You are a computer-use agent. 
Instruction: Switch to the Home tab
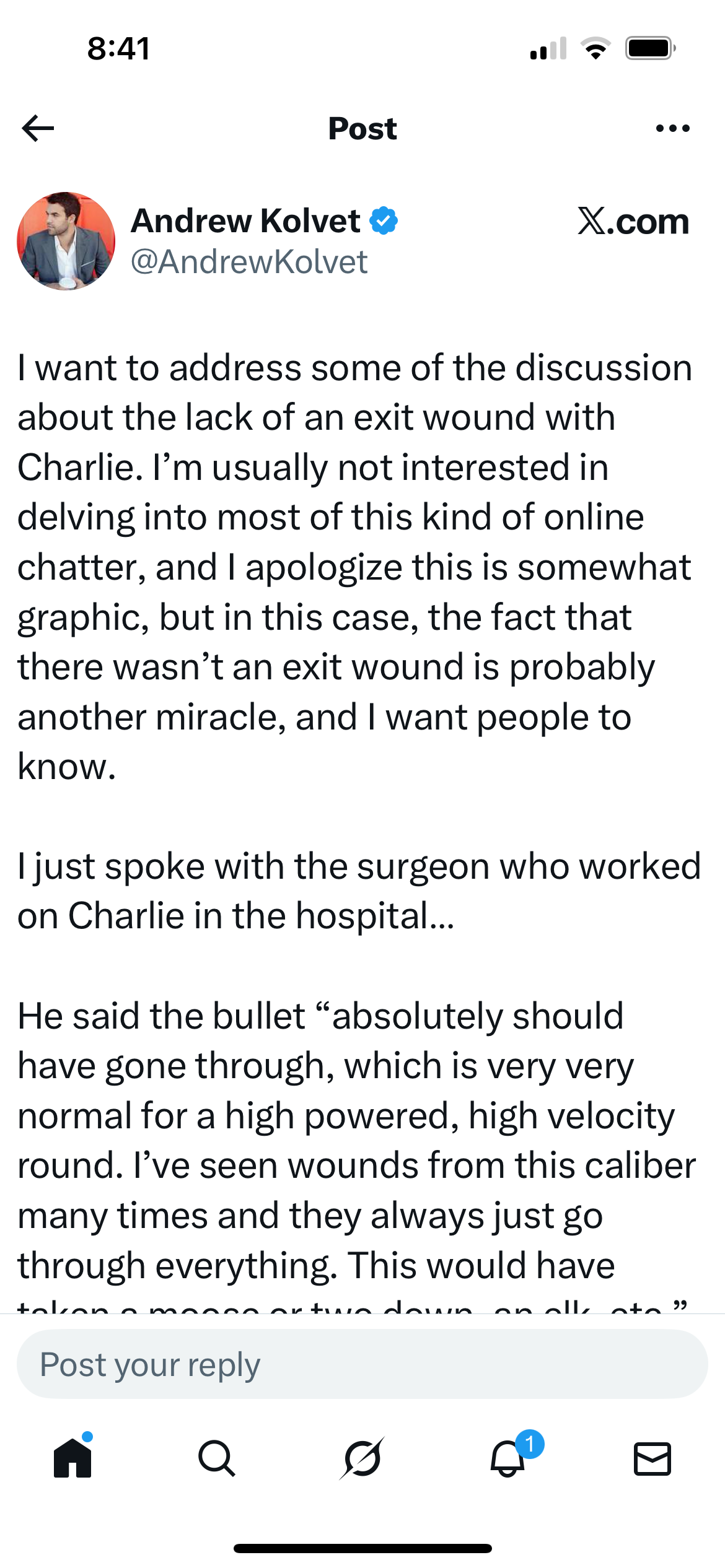(x=72, y=1458)
